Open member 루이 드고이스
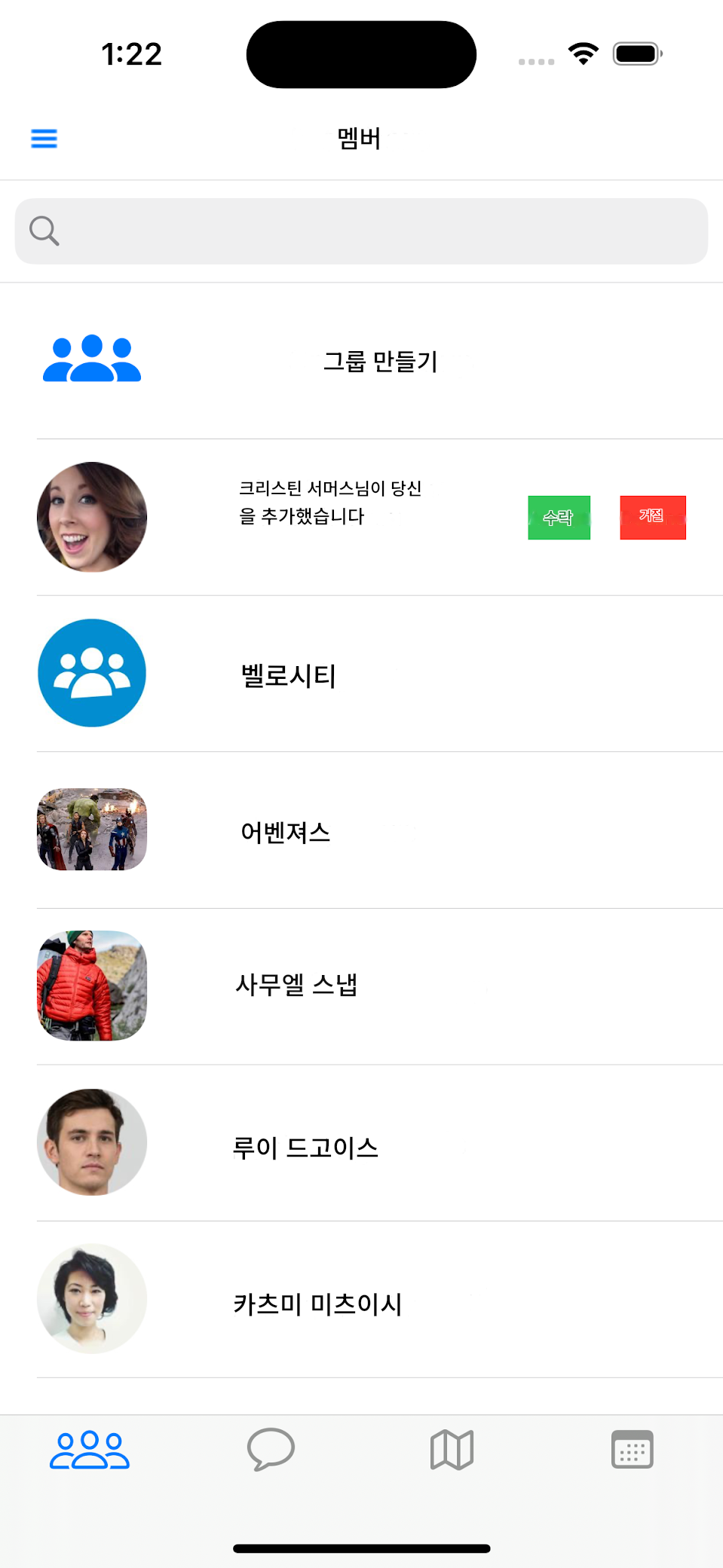723x1568 pixels. pos(305,1147)
